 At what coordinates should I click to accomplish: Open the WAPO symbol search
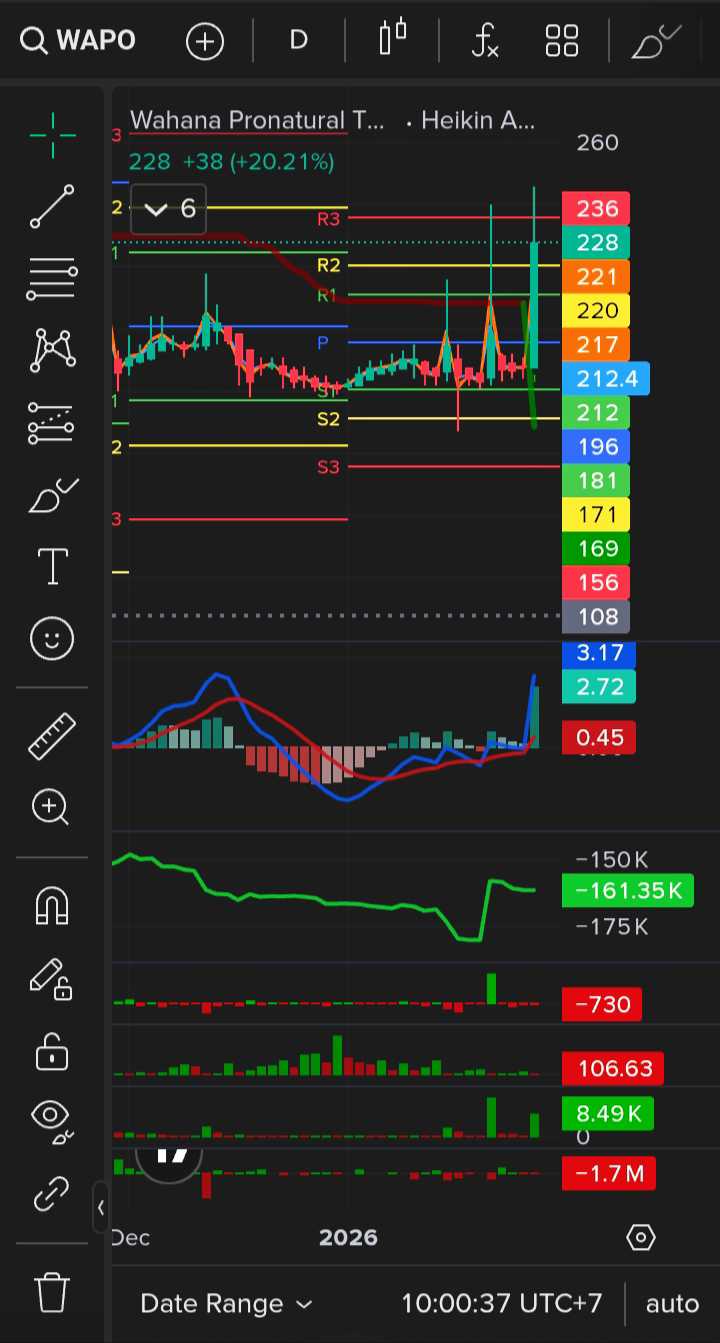tap(78, 41)
